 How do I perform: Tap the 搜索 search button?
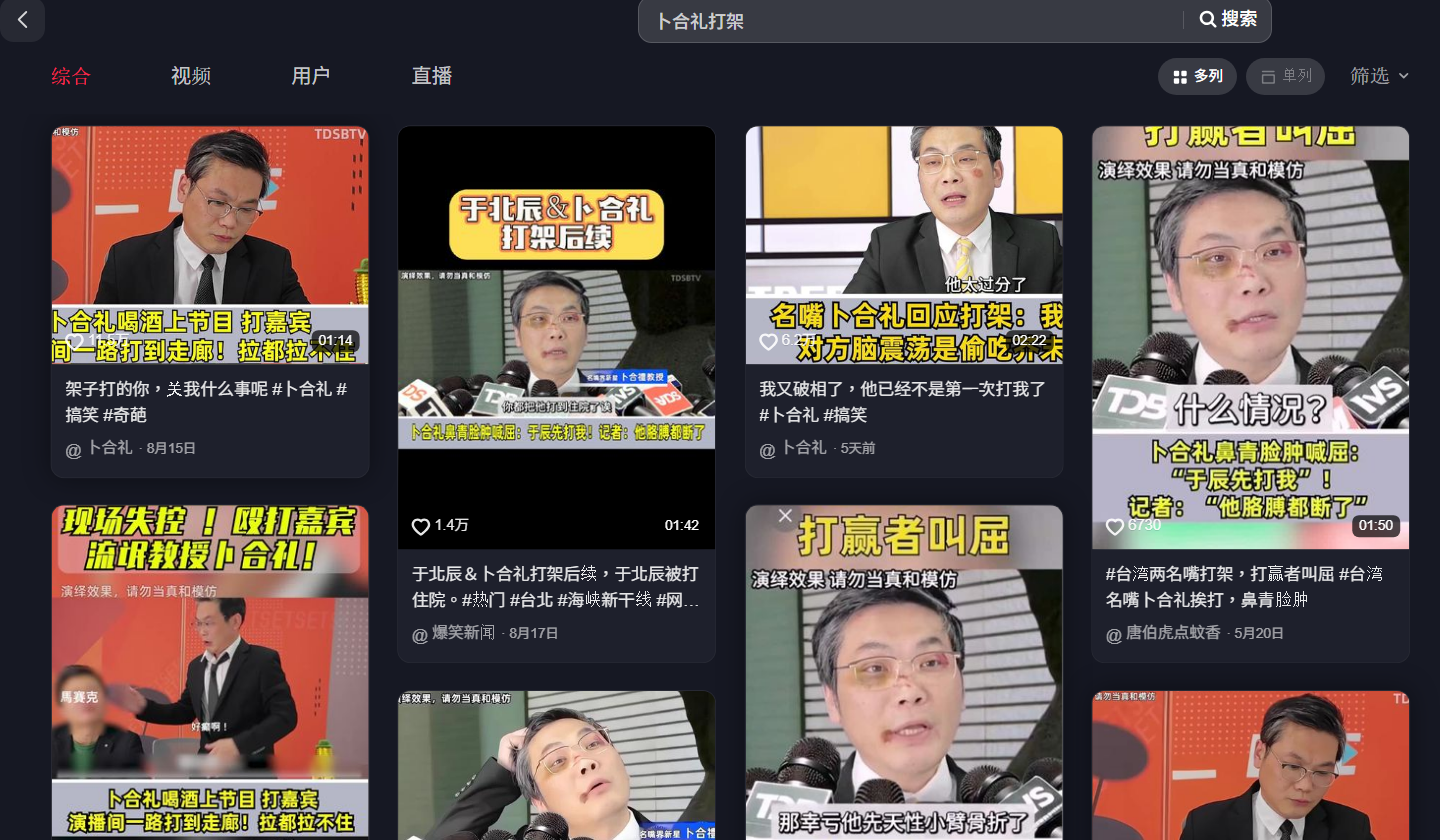[x=1227, y=19]
